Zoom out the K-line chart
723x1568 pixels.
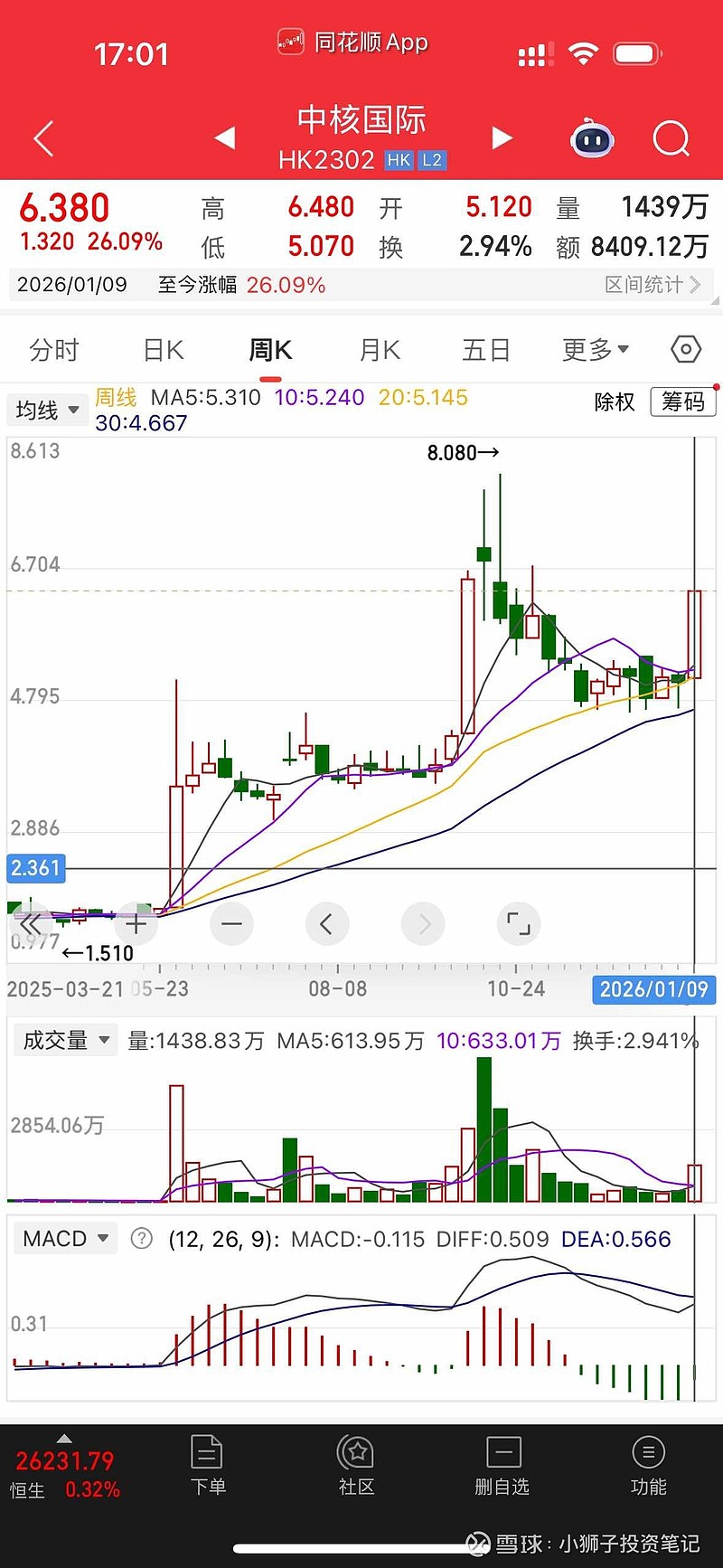231,923
